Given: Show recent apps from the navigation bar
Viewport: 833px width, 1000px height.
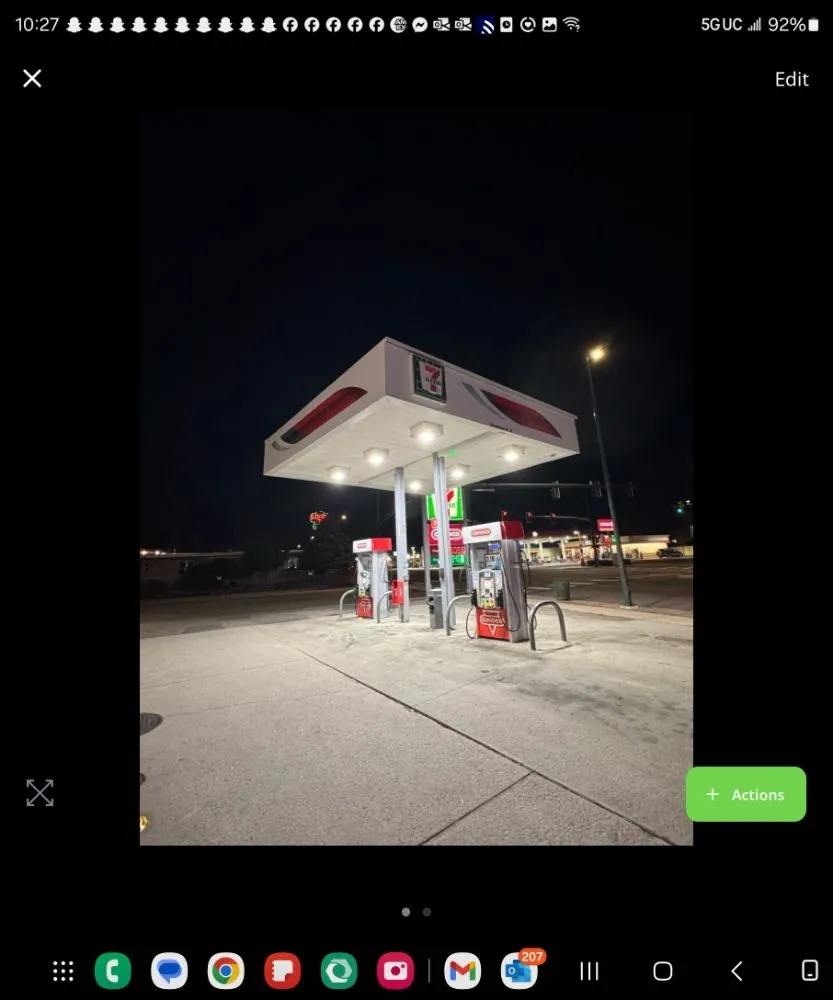Looking at the screenshot, I should 590,971.
